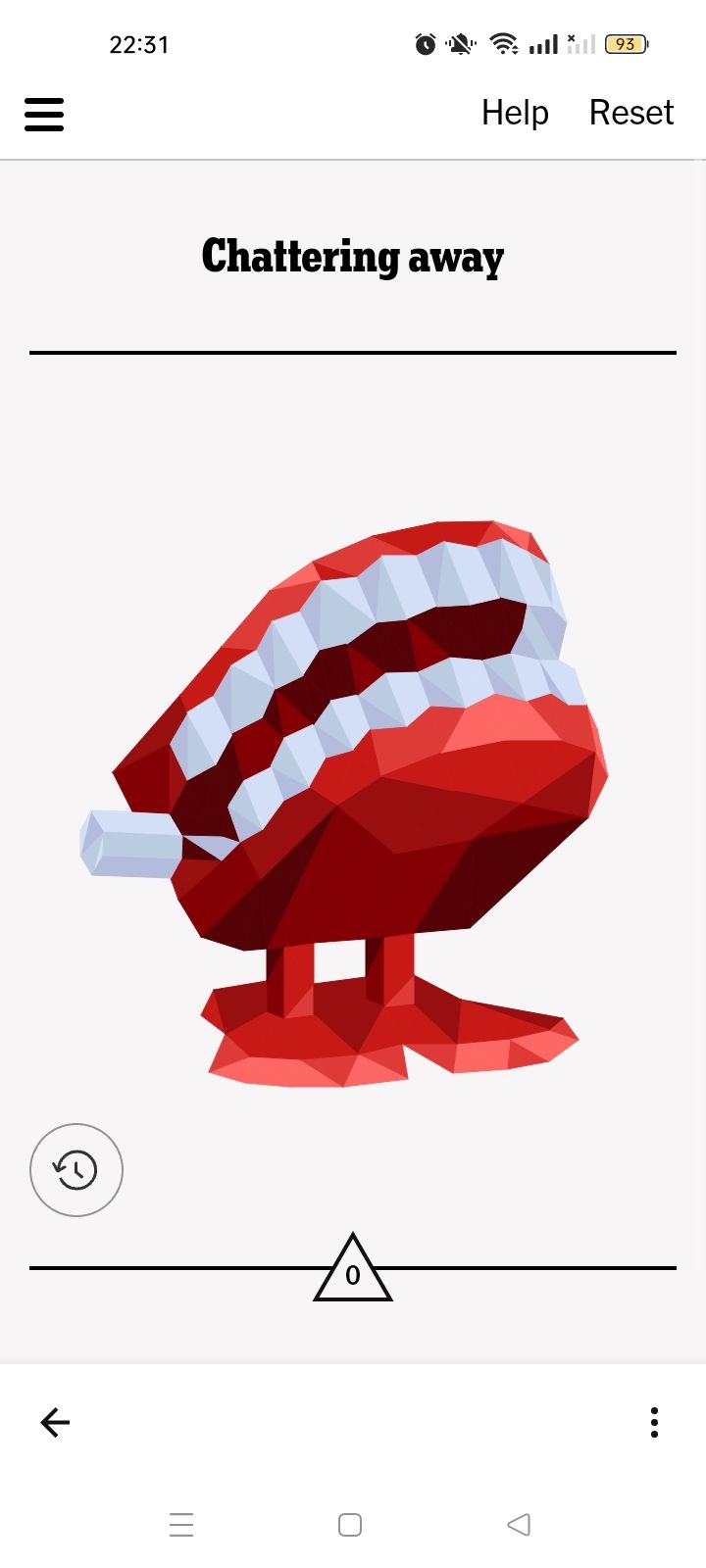Tap the system home button
The image size is (706, 1568).
[350, 1525]
